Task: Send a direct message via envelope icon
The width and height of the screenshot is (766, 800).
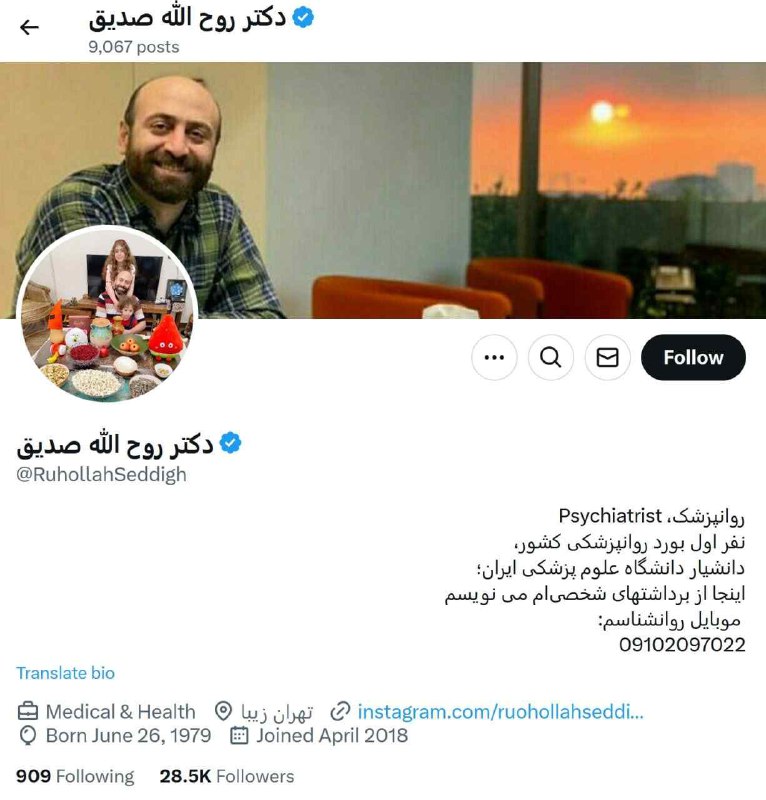Action: click(x=608, y=358)
